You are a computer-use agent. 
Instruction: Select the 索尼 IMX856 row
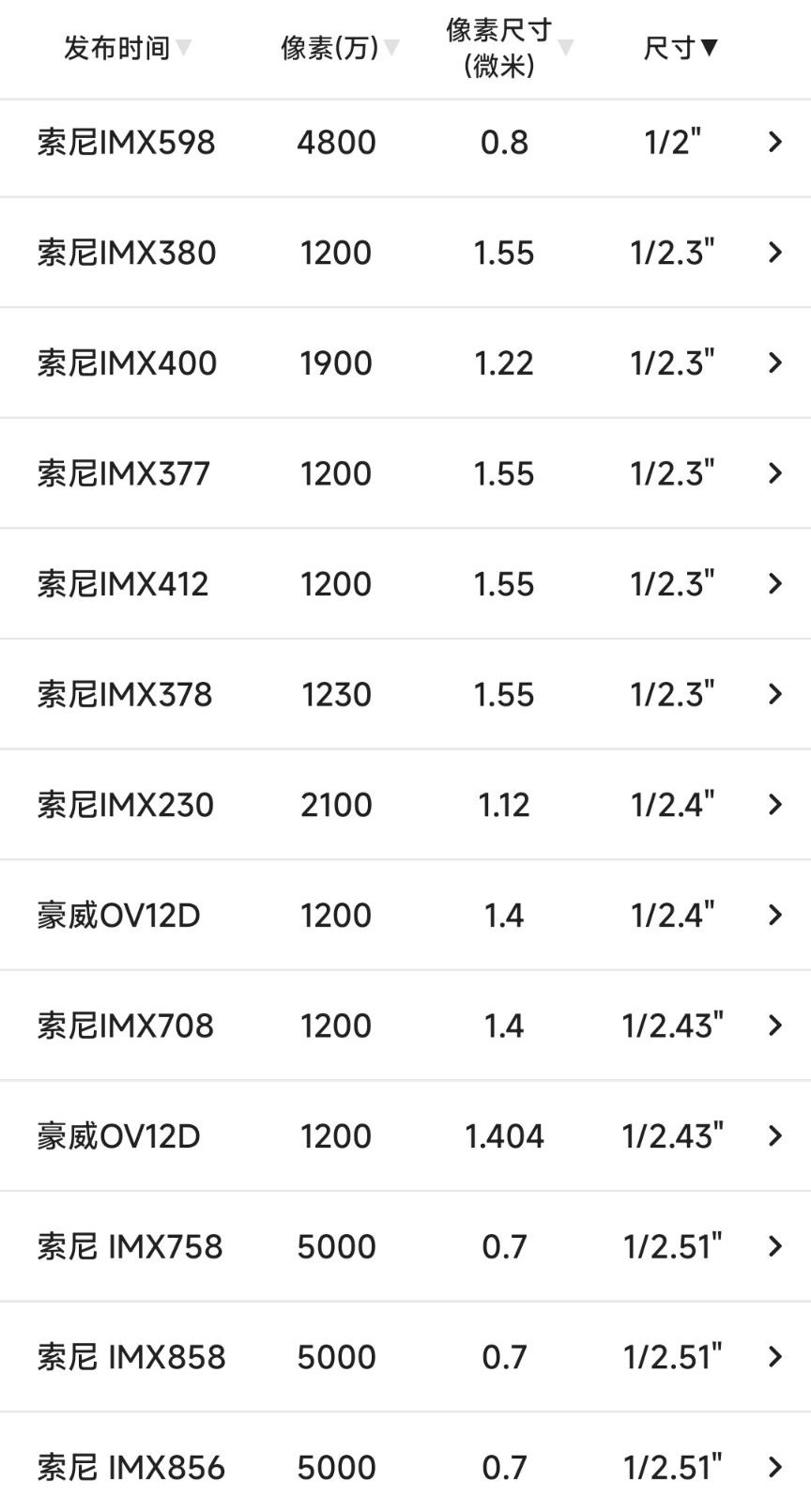tap(405, 1467)
